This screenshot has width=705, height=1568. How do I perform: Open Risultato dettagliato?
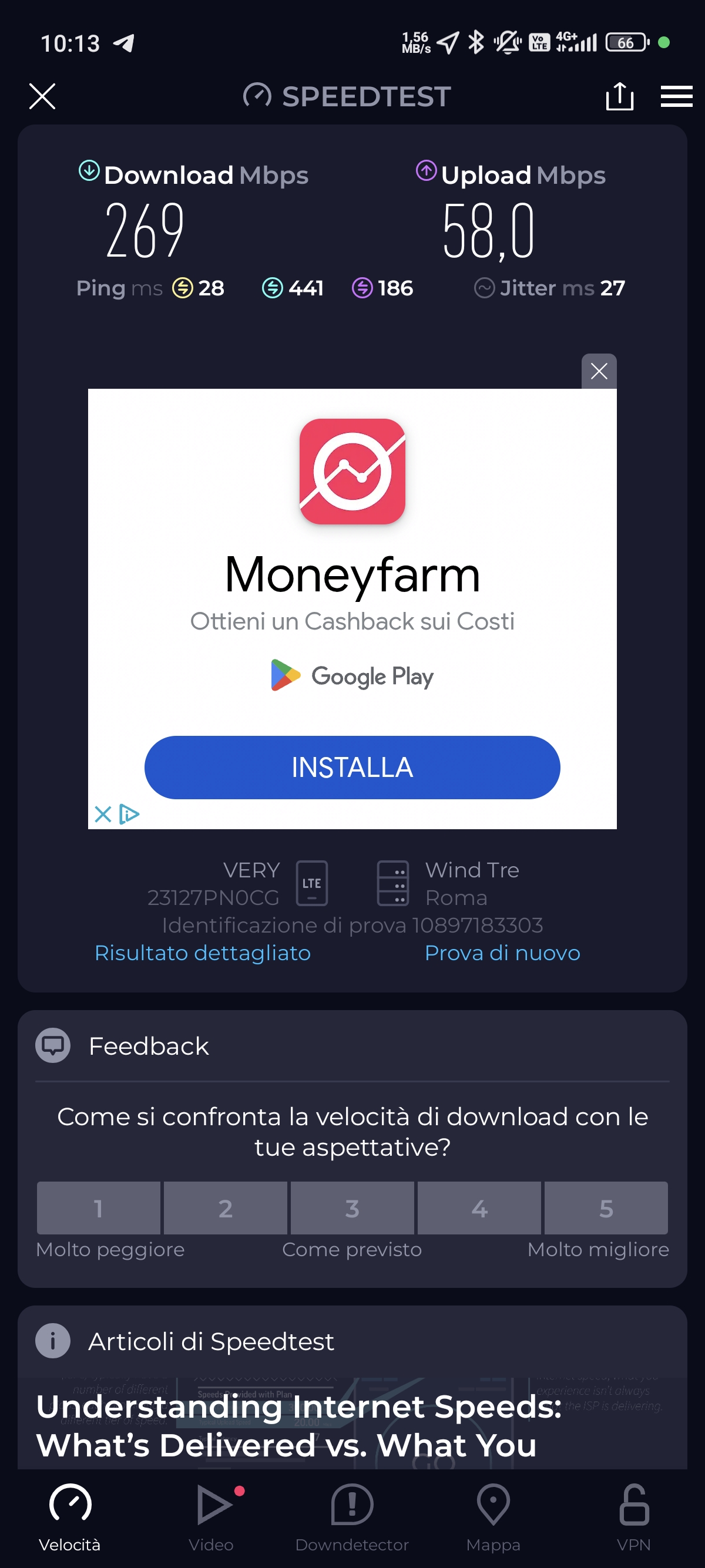tap(202, 953)
